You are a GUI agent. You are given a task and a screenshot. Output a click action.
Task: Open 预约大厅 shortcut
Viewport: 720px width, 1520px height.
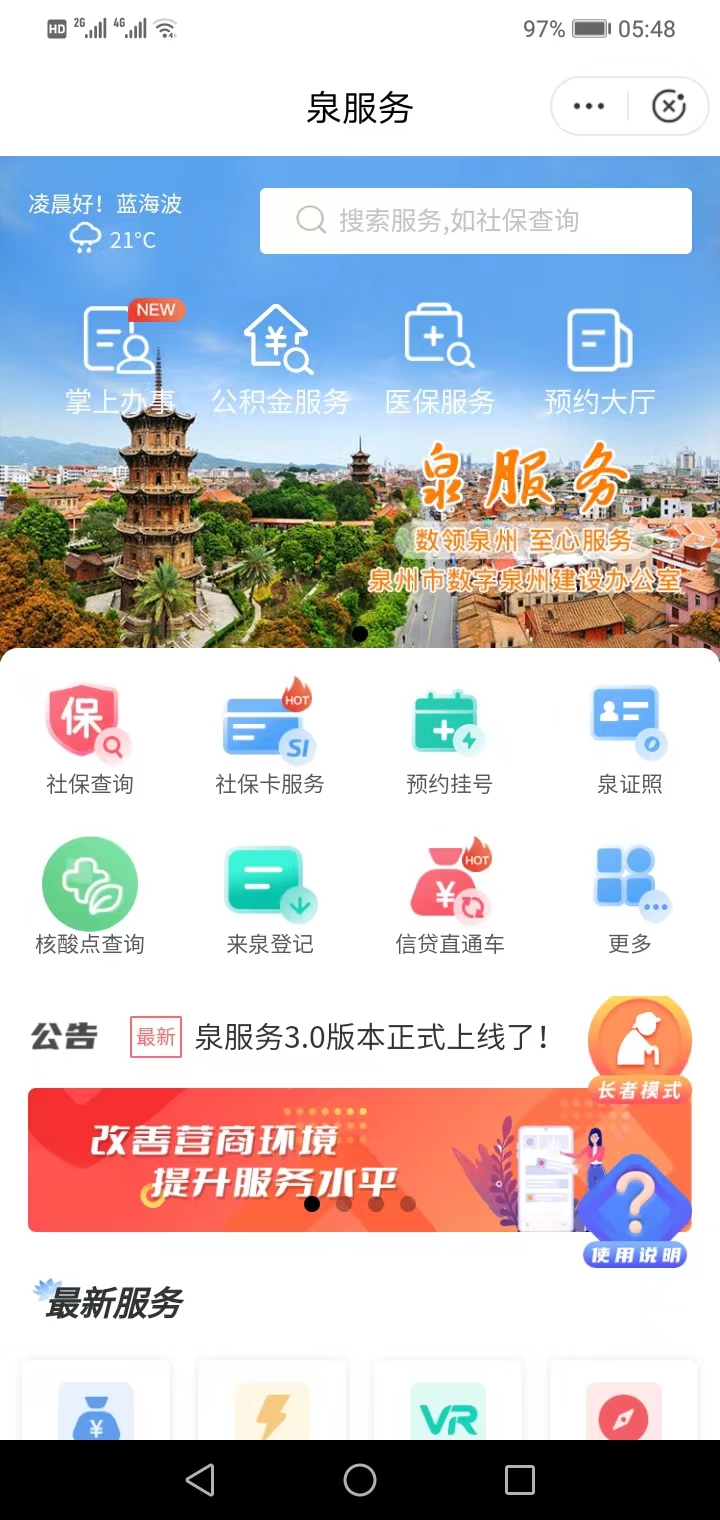point(599,357)
